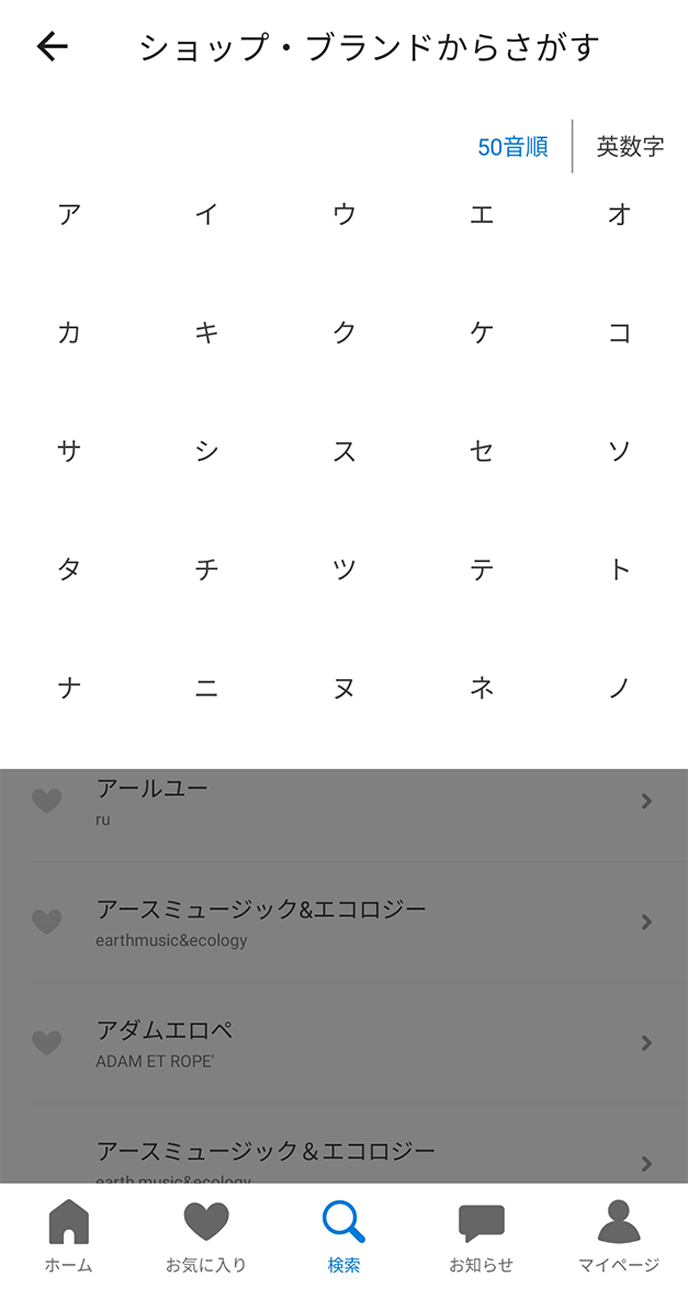Go to マイページ
The width and height of the screenshot is (688, 1300).
(619, 1236)
